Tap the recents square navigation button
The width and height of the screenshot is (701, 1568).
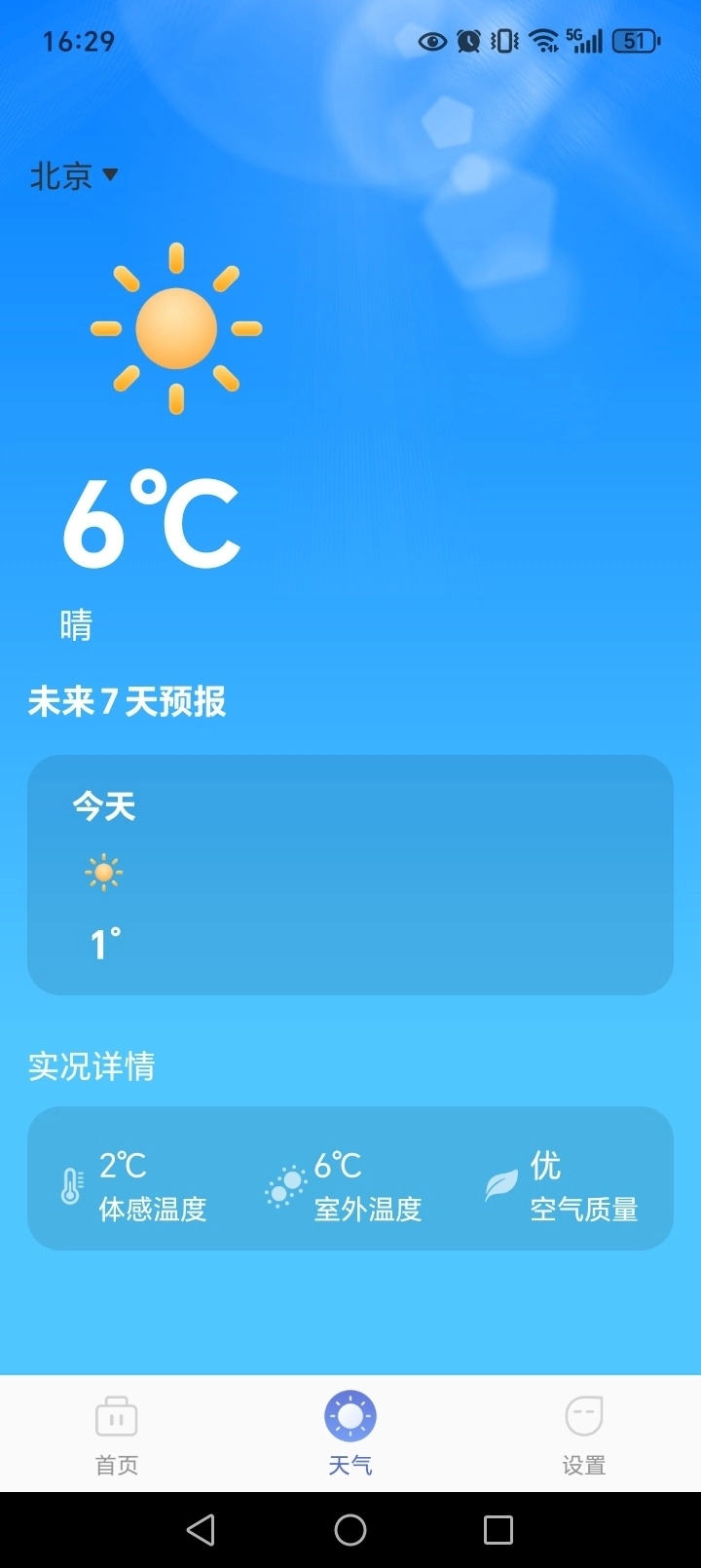pyautogui.click(x=499, y=1530)
